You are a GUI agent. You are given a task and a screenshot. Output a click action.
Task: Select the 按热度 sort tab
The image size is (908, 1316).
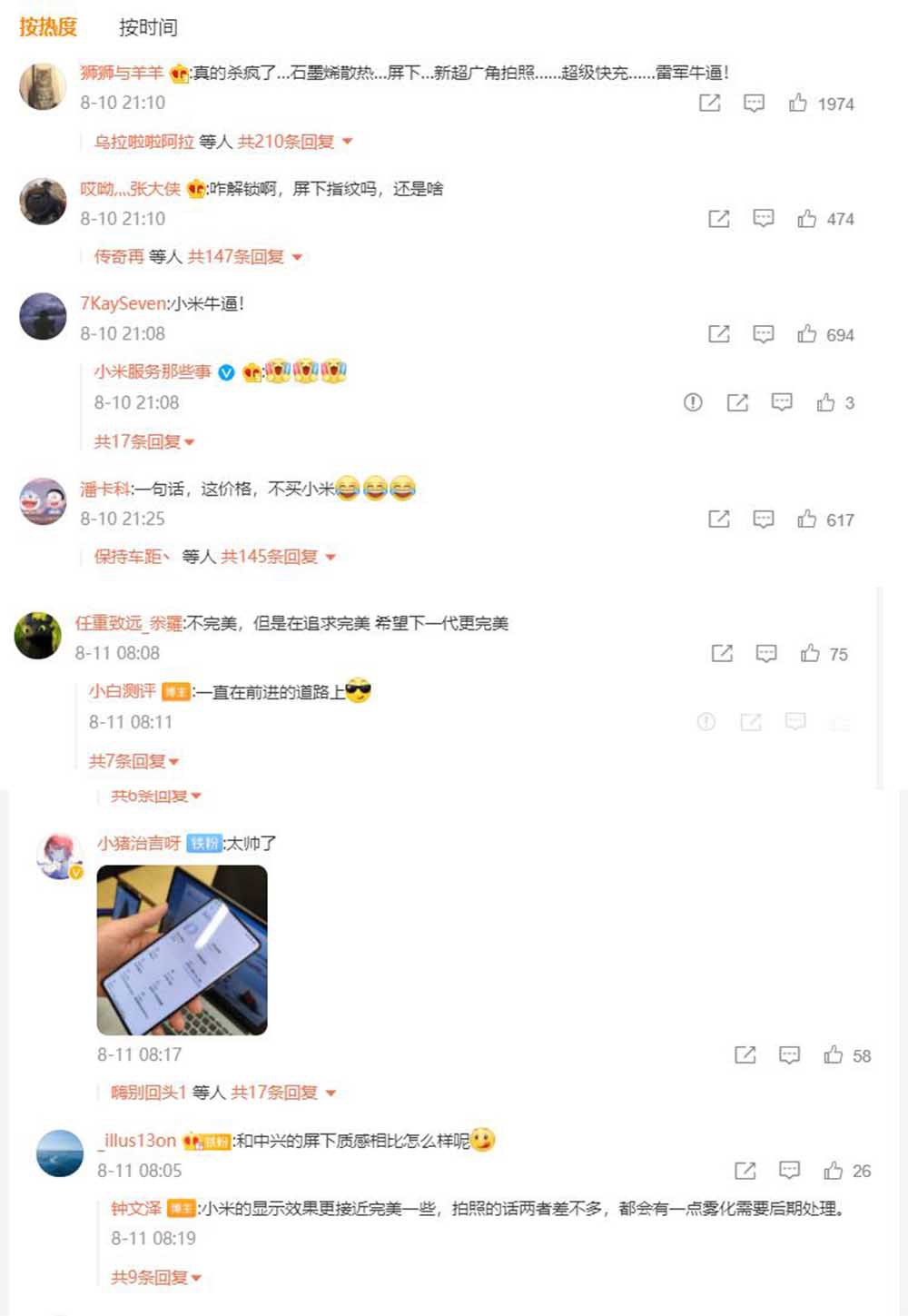(48, 27)
